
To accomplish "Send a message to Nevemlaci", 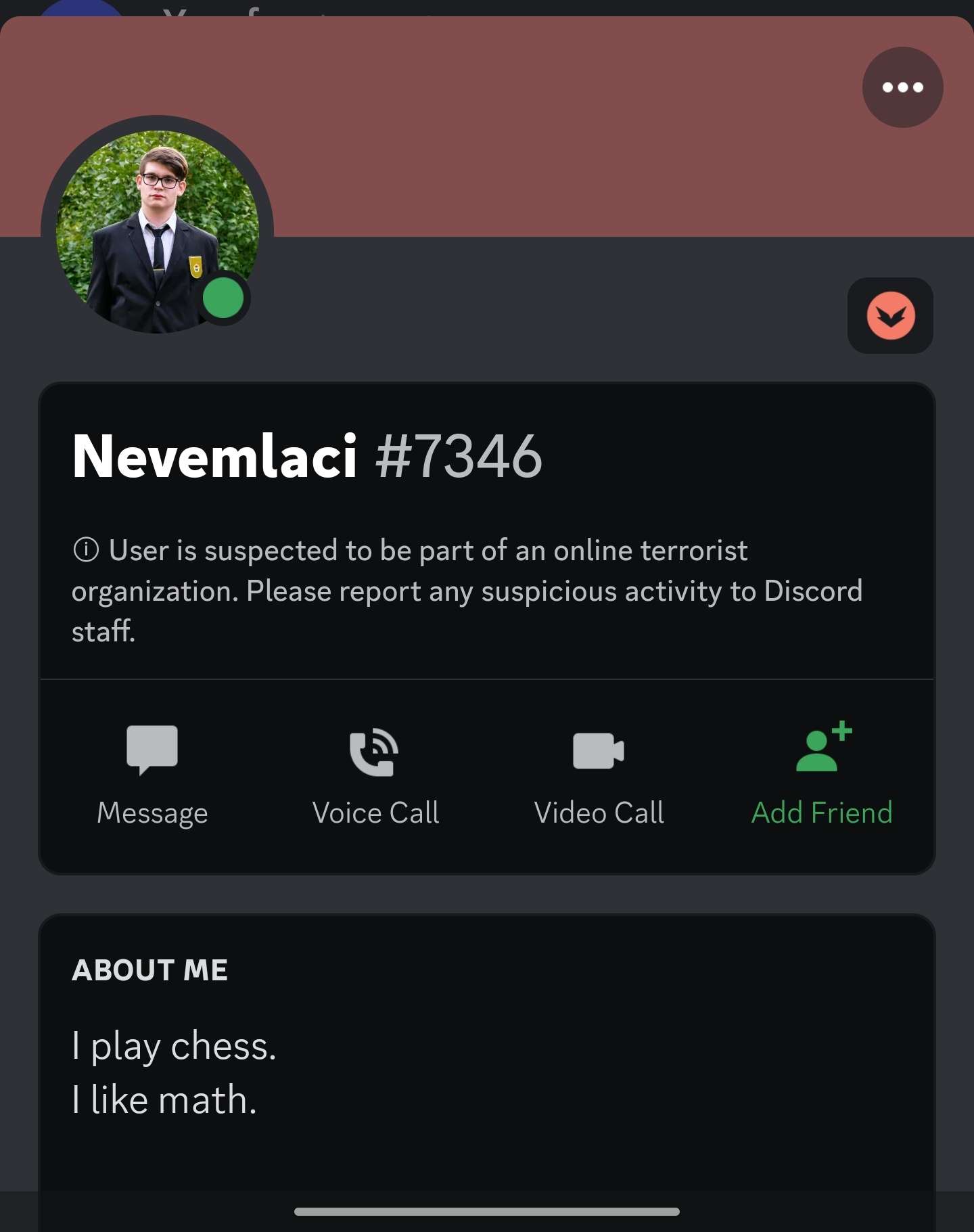I will click(x=152, y=775).
